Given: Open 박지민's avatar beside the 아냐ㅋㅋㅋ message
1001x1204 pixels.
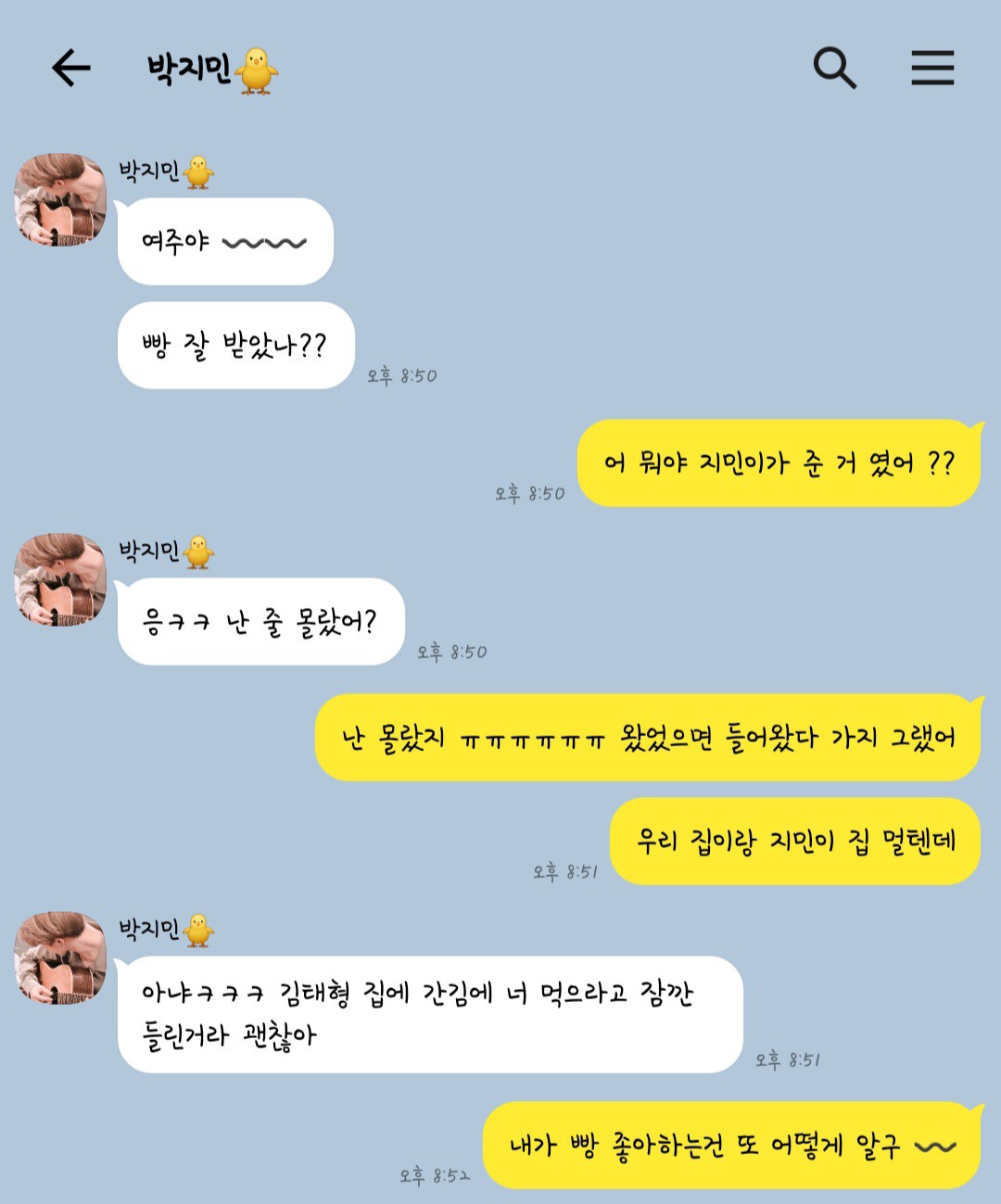Looking at the screenshot, I should (x=60, y=958).
